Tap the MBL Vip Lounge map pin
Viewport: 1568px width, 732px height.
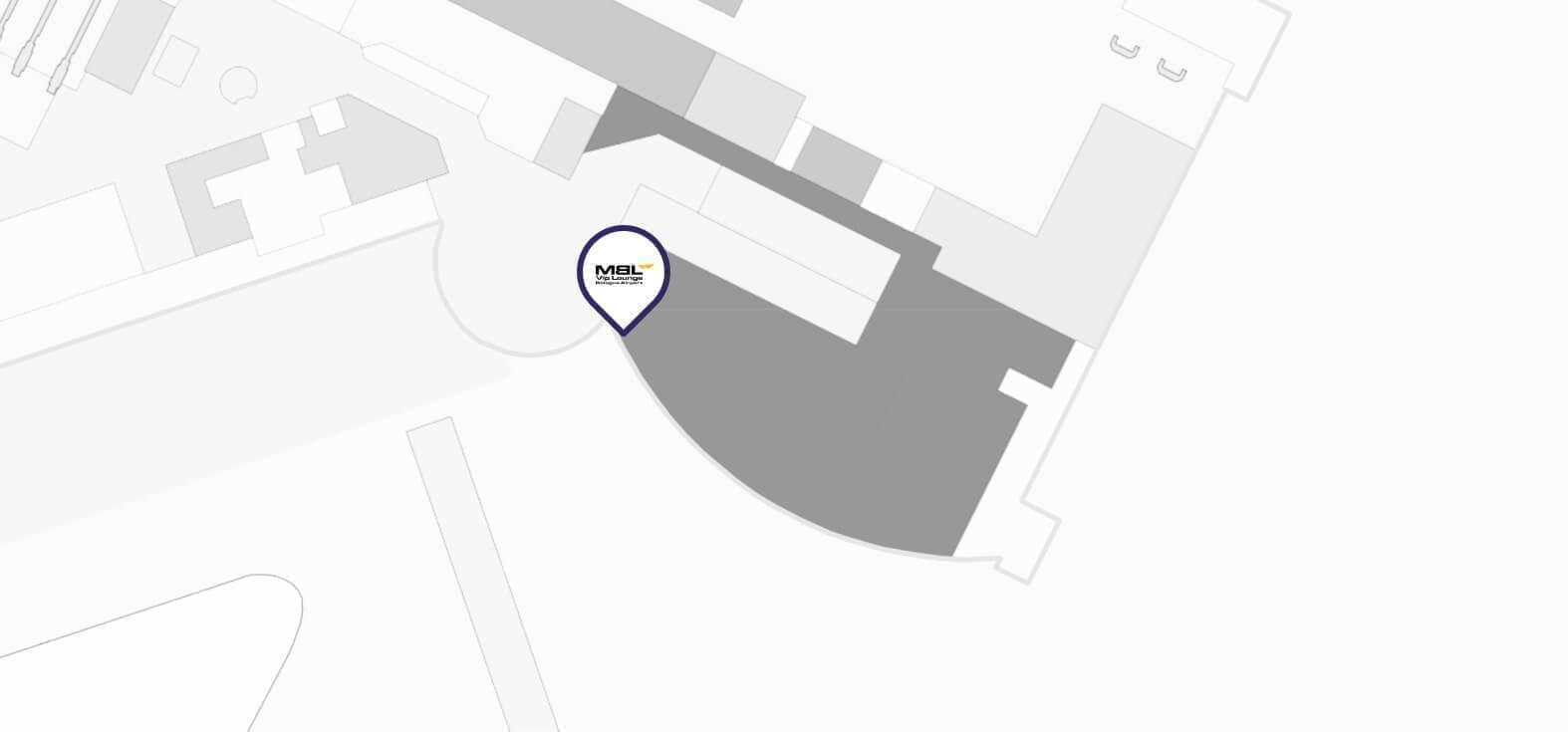[x=623, y=274]
